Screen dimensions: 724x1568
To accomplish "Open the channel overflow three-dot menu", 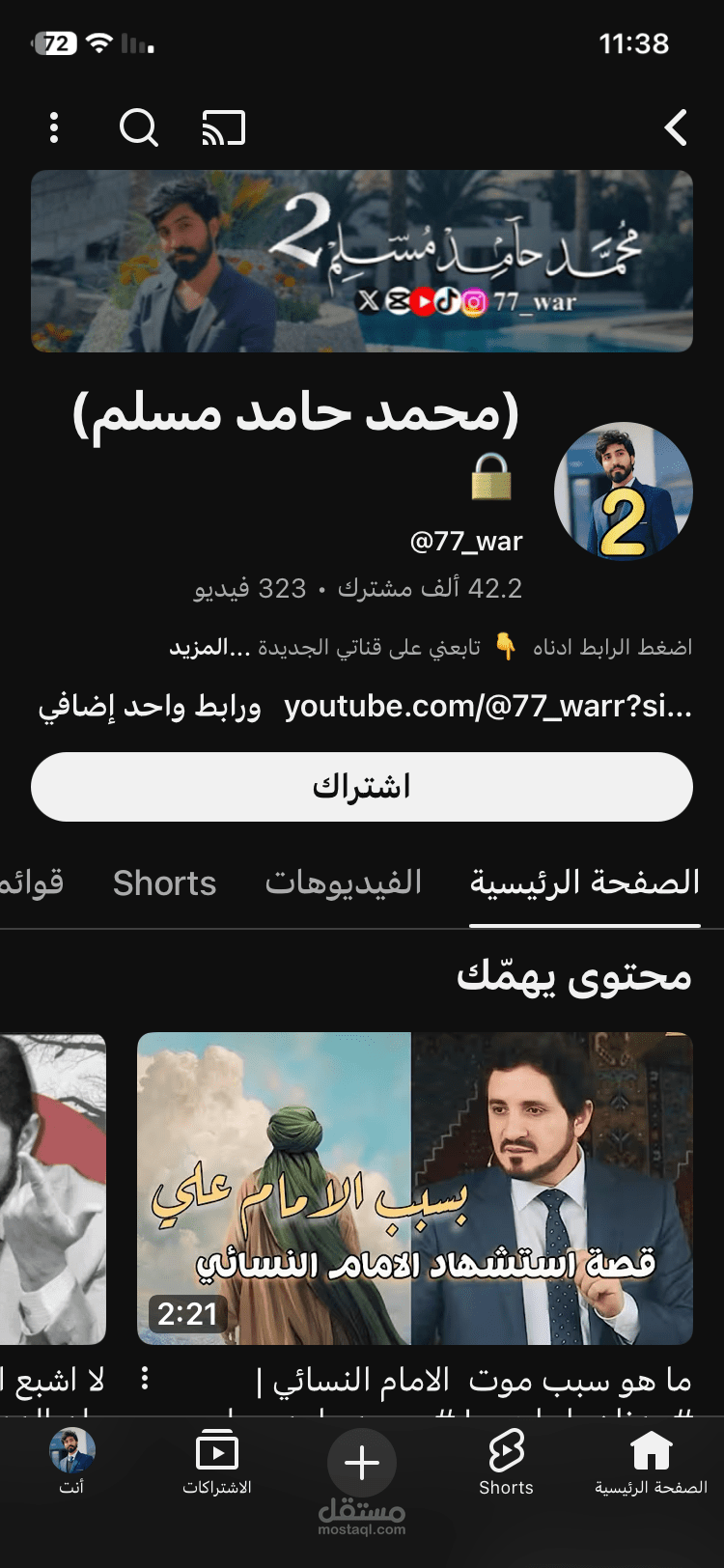I will pos(53,128).
